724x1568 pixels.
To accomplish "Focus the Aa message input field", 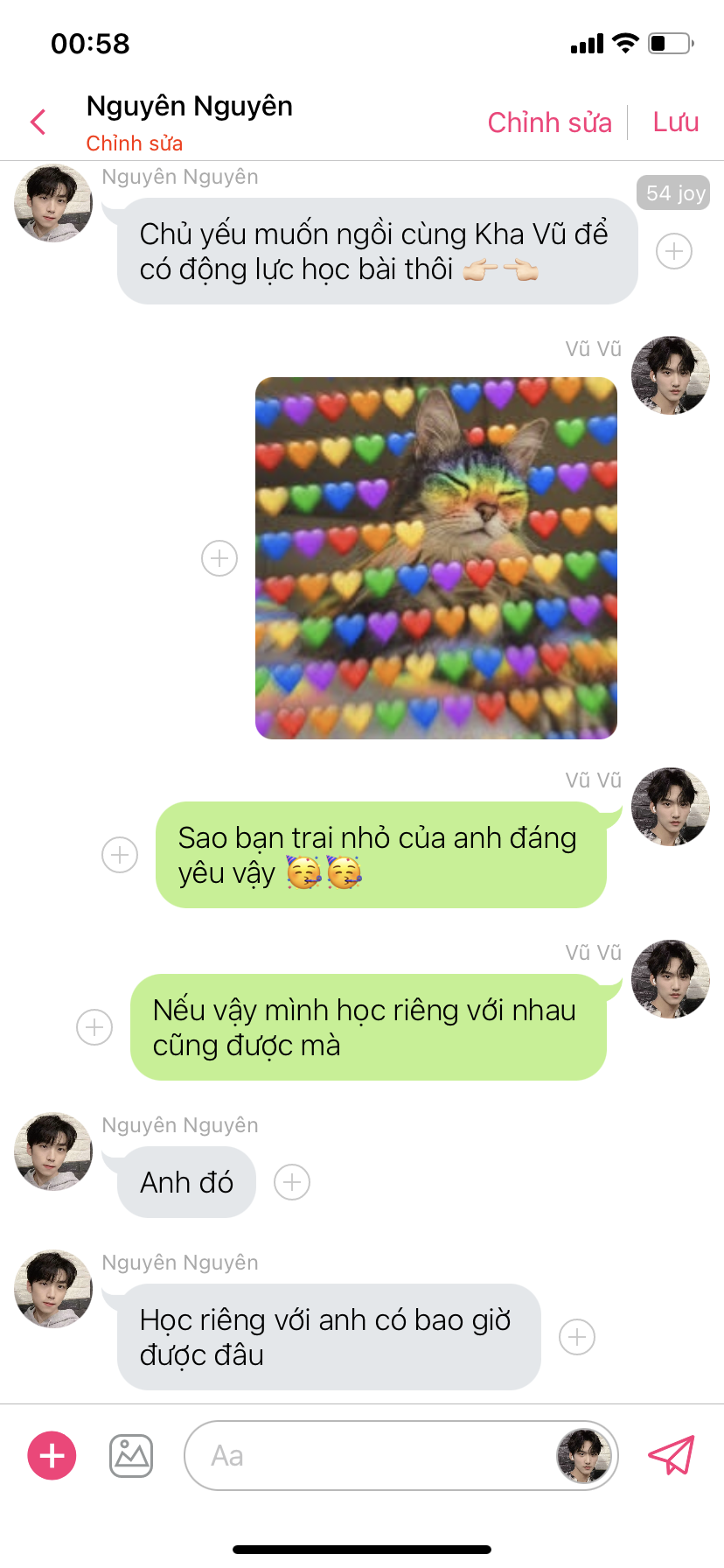I will coord(367,1456).
